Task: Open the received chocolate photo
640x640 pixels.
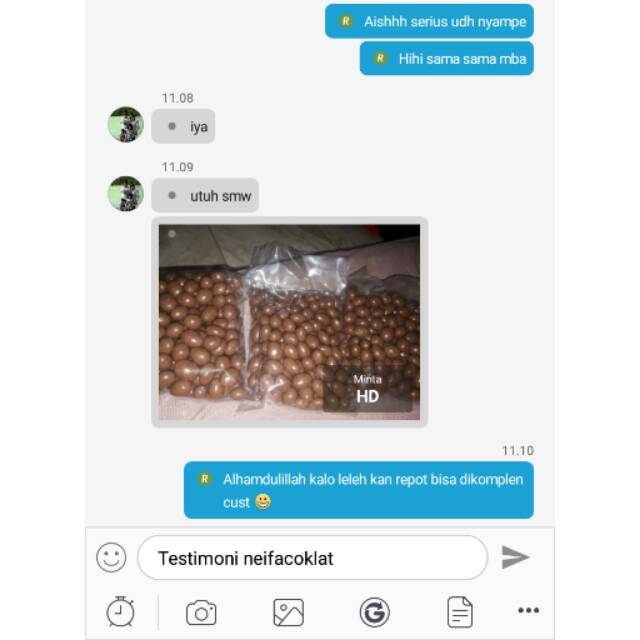Action: 289,322
